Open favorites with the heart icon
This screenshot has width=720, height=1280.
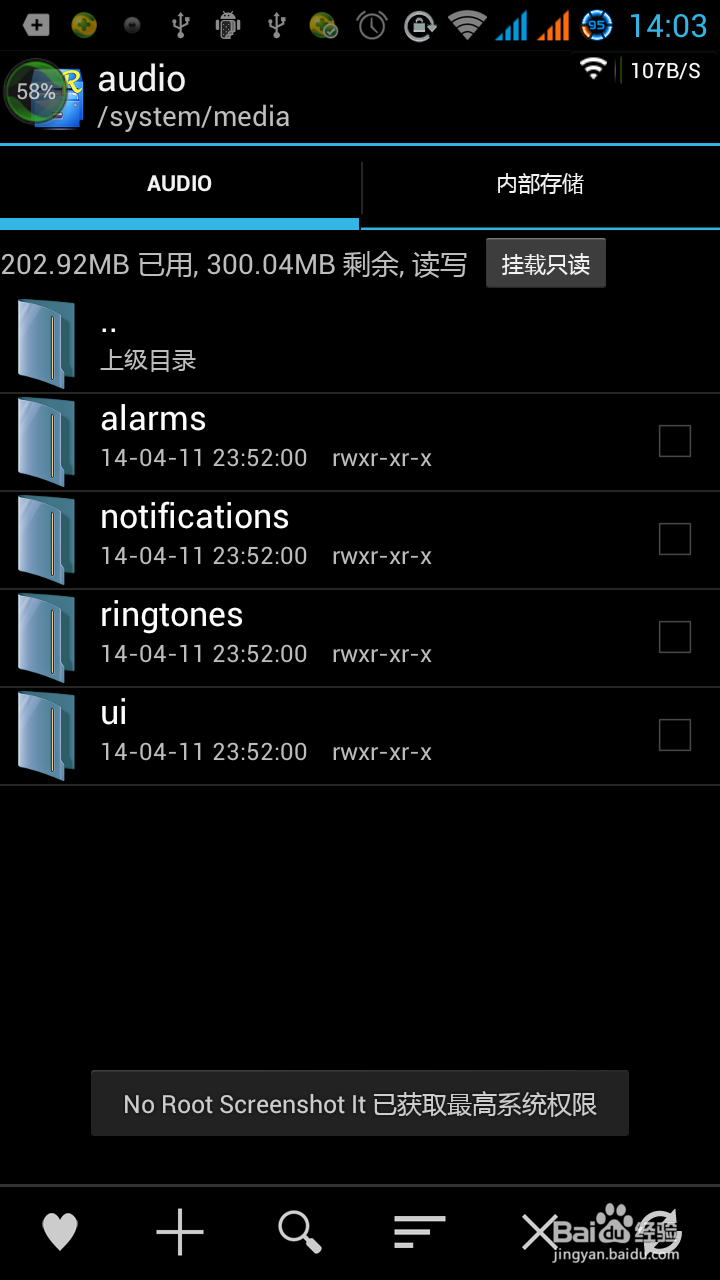pos(60,1232)
